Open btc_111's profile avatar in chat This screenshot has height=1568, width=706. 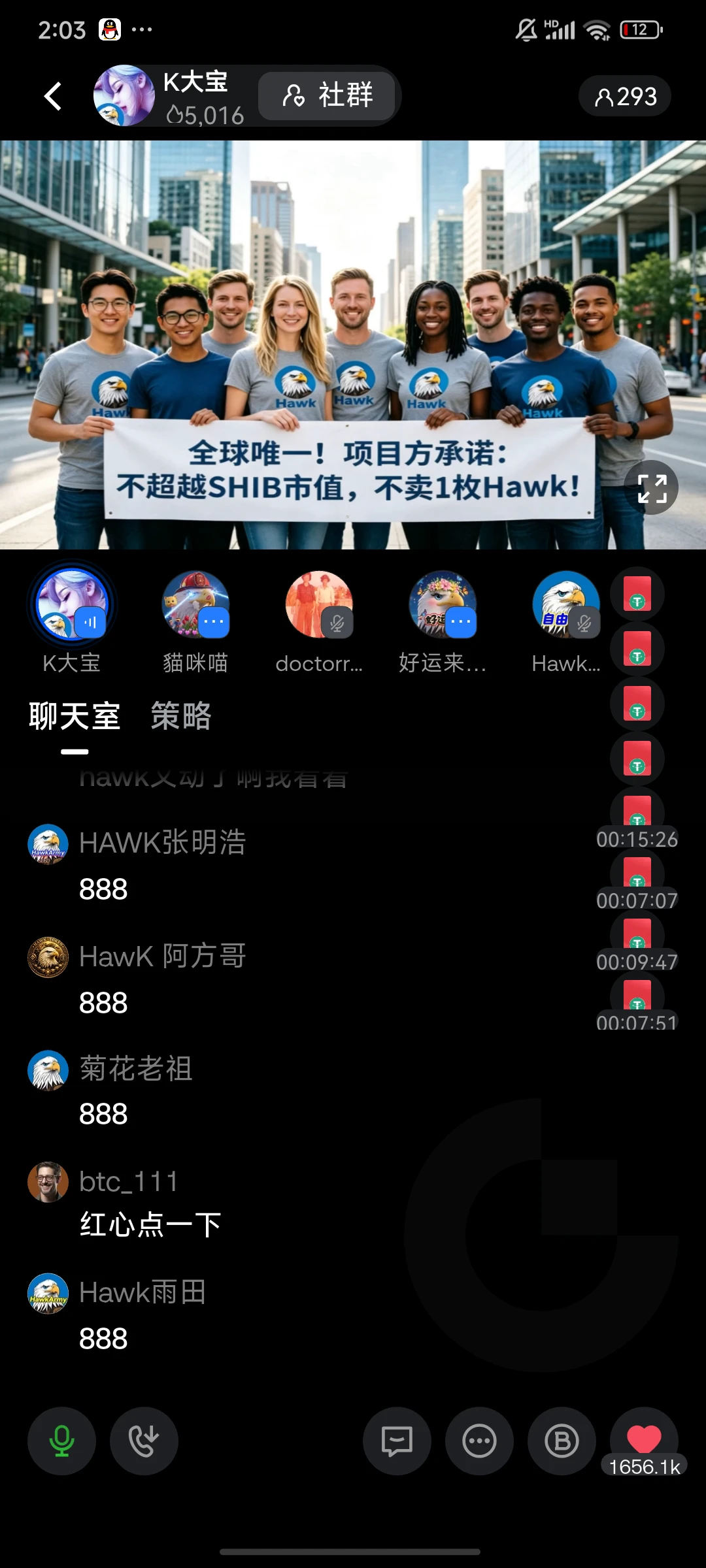(x=48, y=1183)
